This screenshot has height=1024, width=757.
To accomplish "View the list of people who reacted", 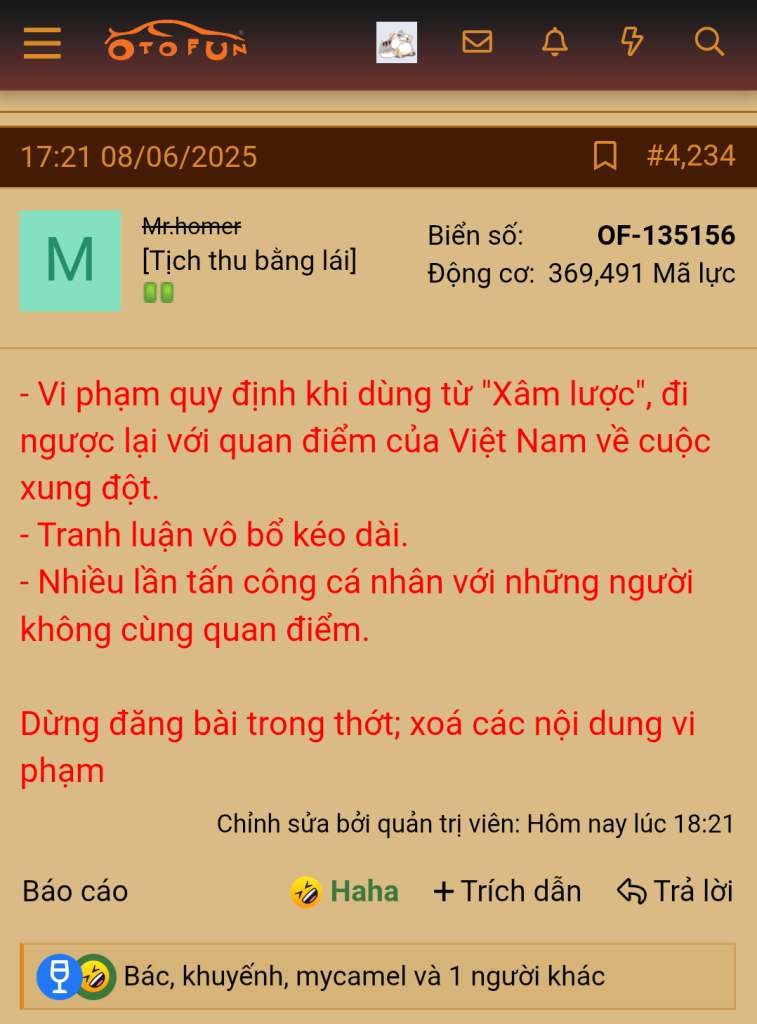I will pyautogui.click(x=364, y=975).
